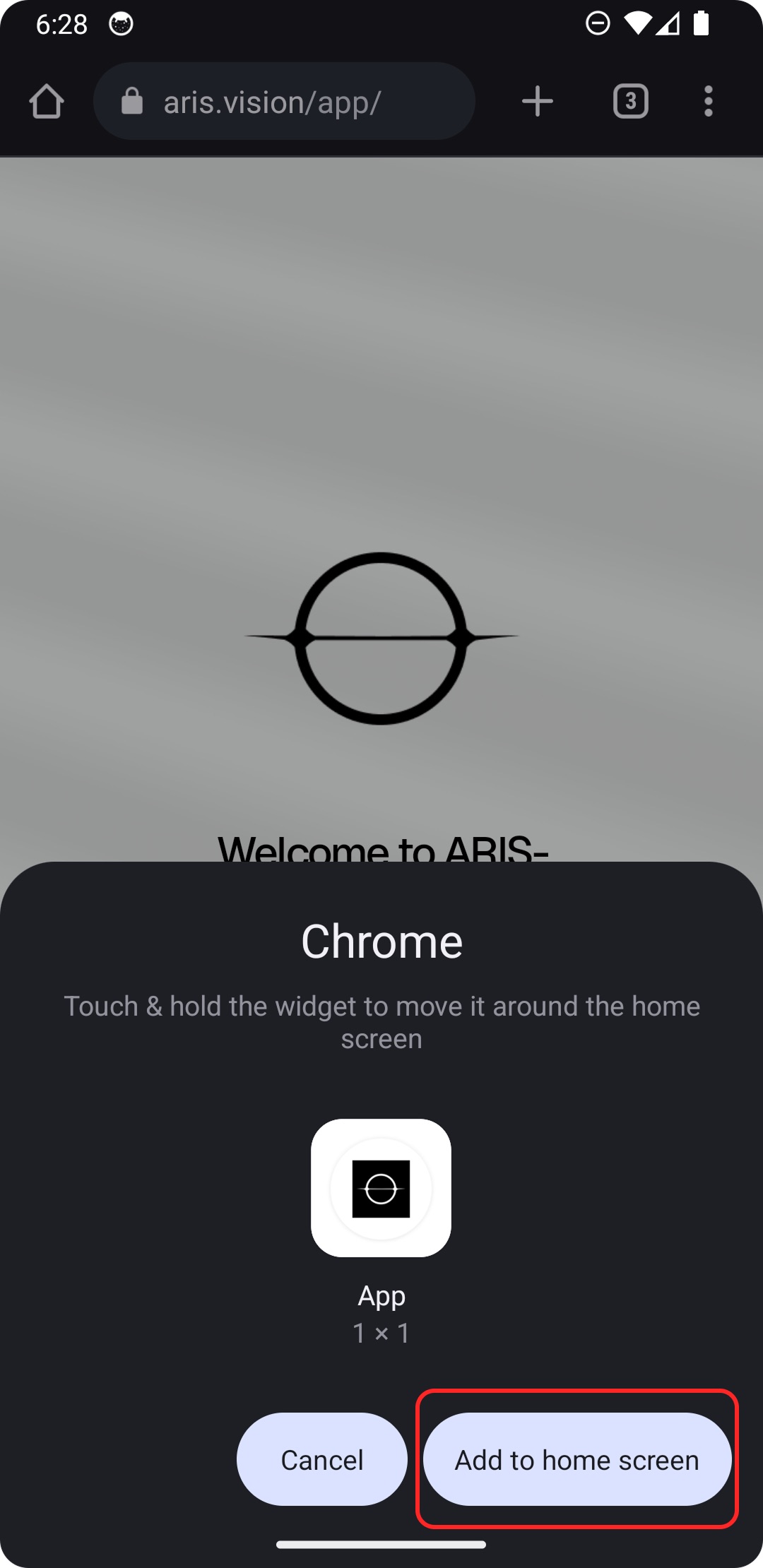The width and height of the screenshot is (763, 1568).
Task: Open the tab switcher showing 3 tabs
Action: [x=630, y=102]
